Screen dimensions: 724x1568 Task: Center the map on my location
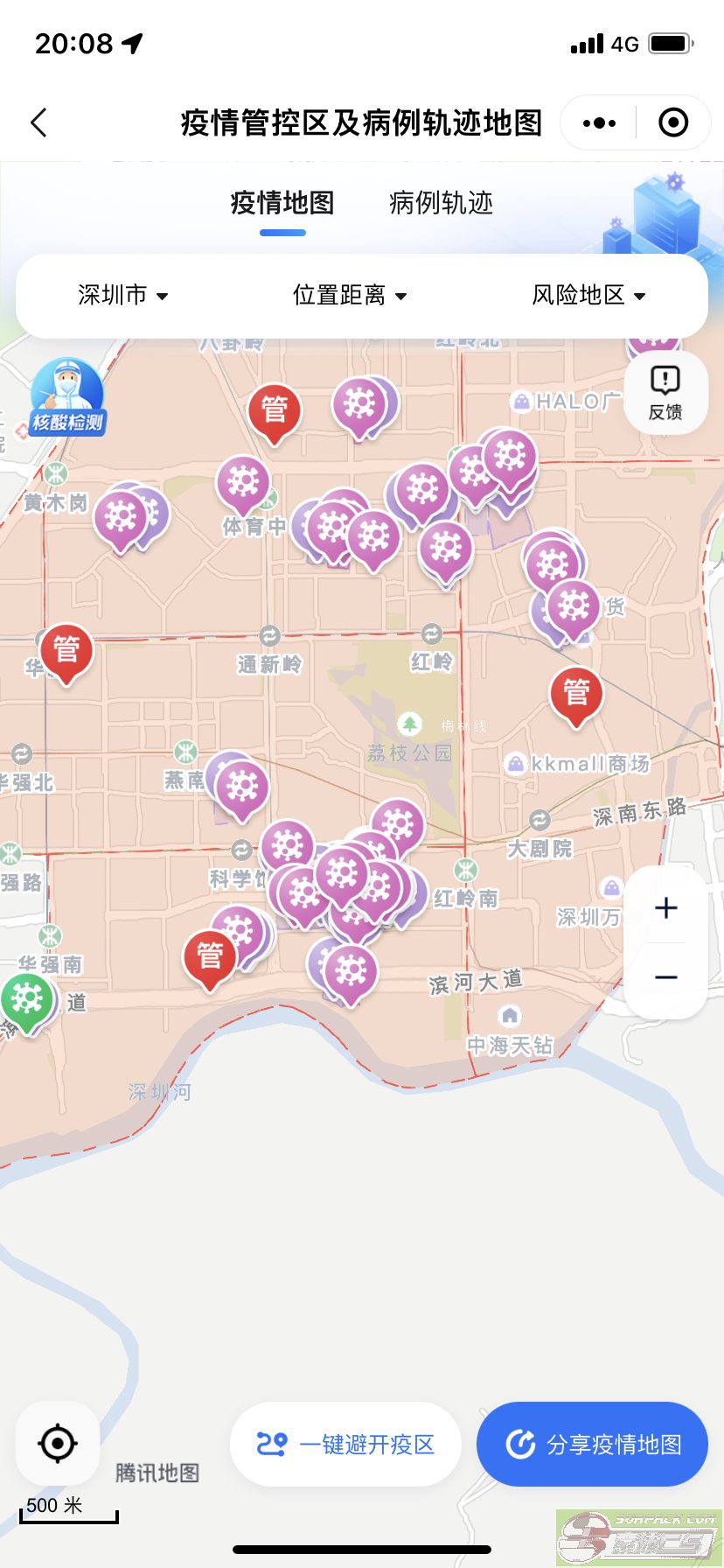tap(58, 1444)
